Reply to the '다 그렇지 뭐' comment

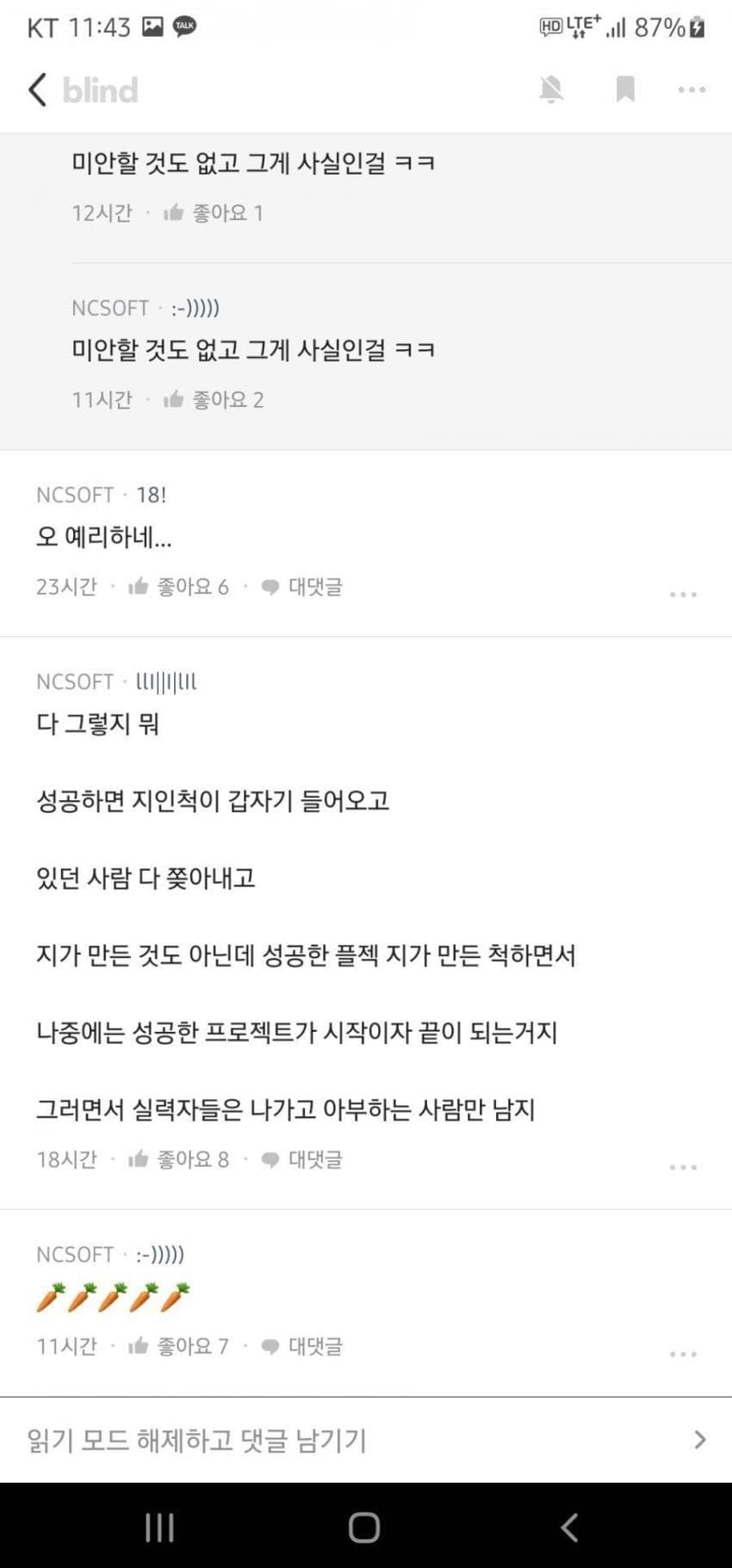(301, 1159)
